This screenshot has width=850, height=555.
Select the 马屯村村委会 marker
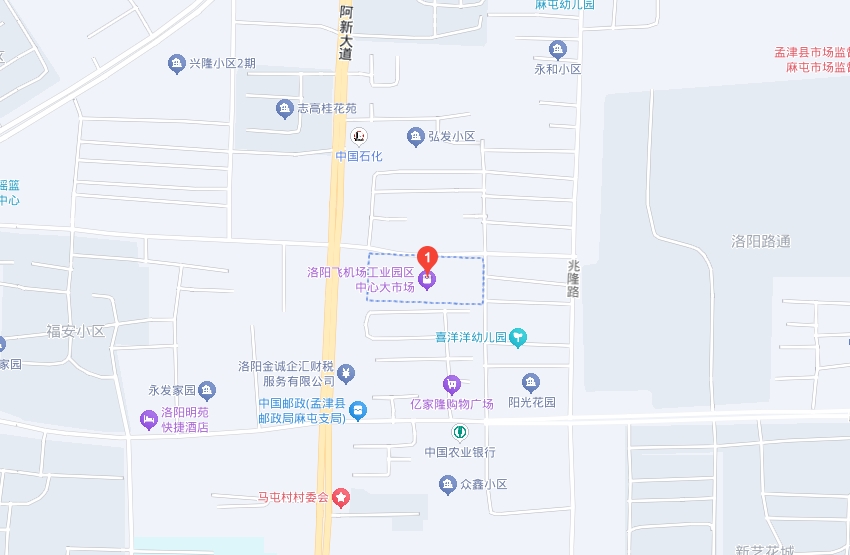(x=341, y=496)
